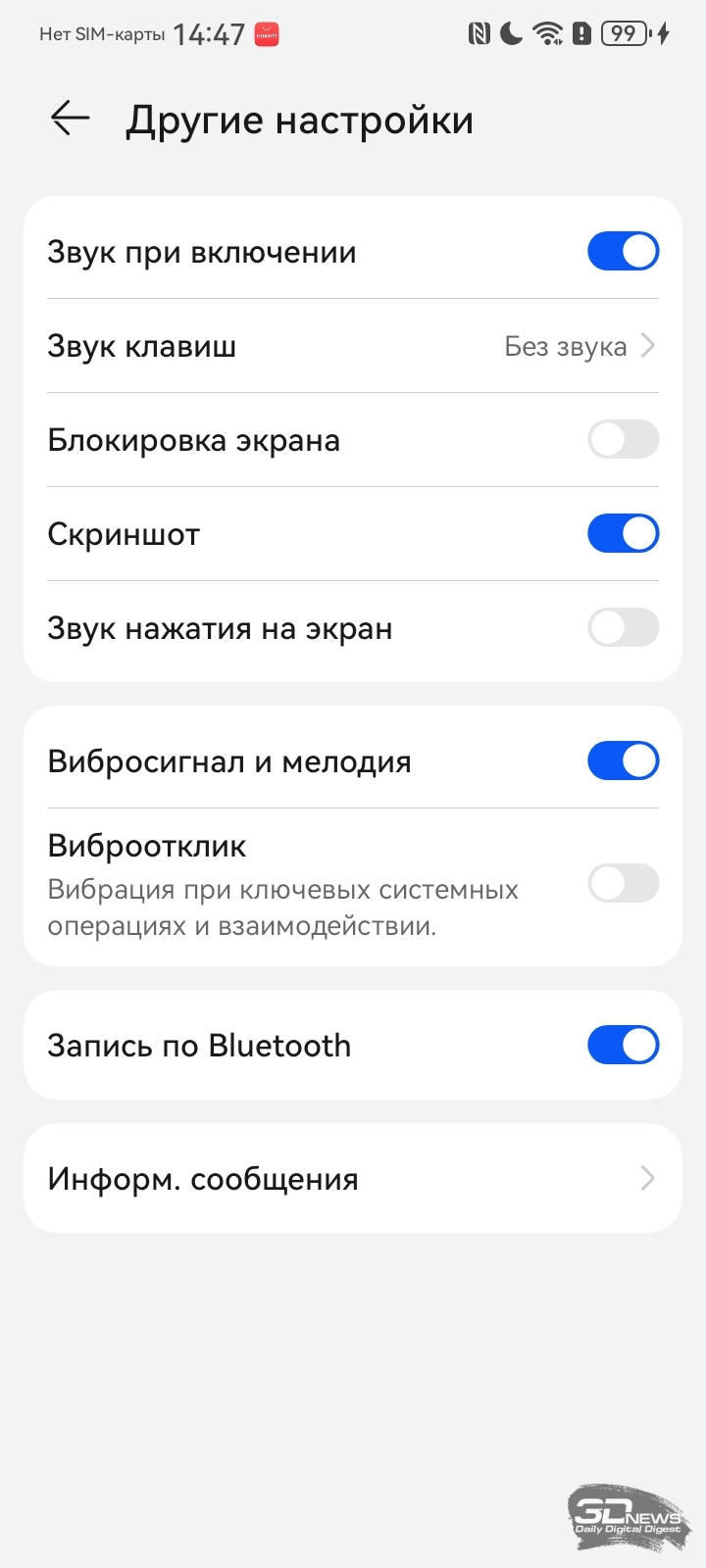The height and width of the screenshot is (1568, 706).
Task: Enable the «Блокировка экрана» sound toggle
Action: coord(623,439)
